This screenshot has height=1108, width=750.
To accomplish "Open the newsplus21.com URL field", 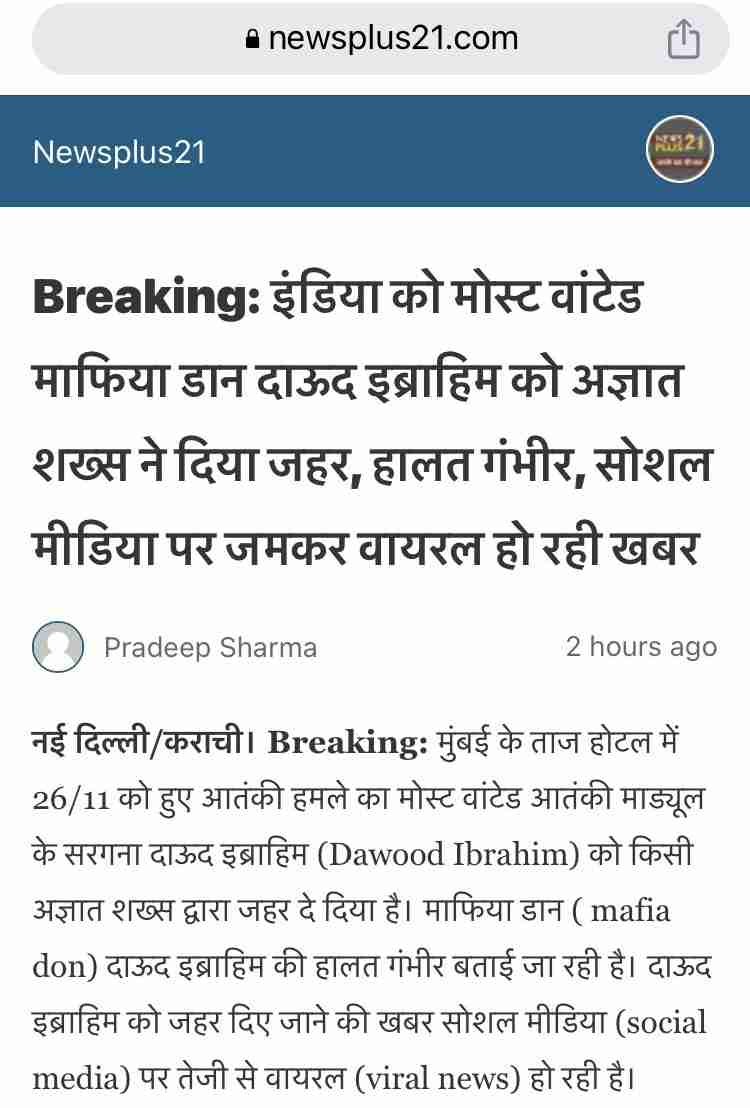I will tap(382, 39).
